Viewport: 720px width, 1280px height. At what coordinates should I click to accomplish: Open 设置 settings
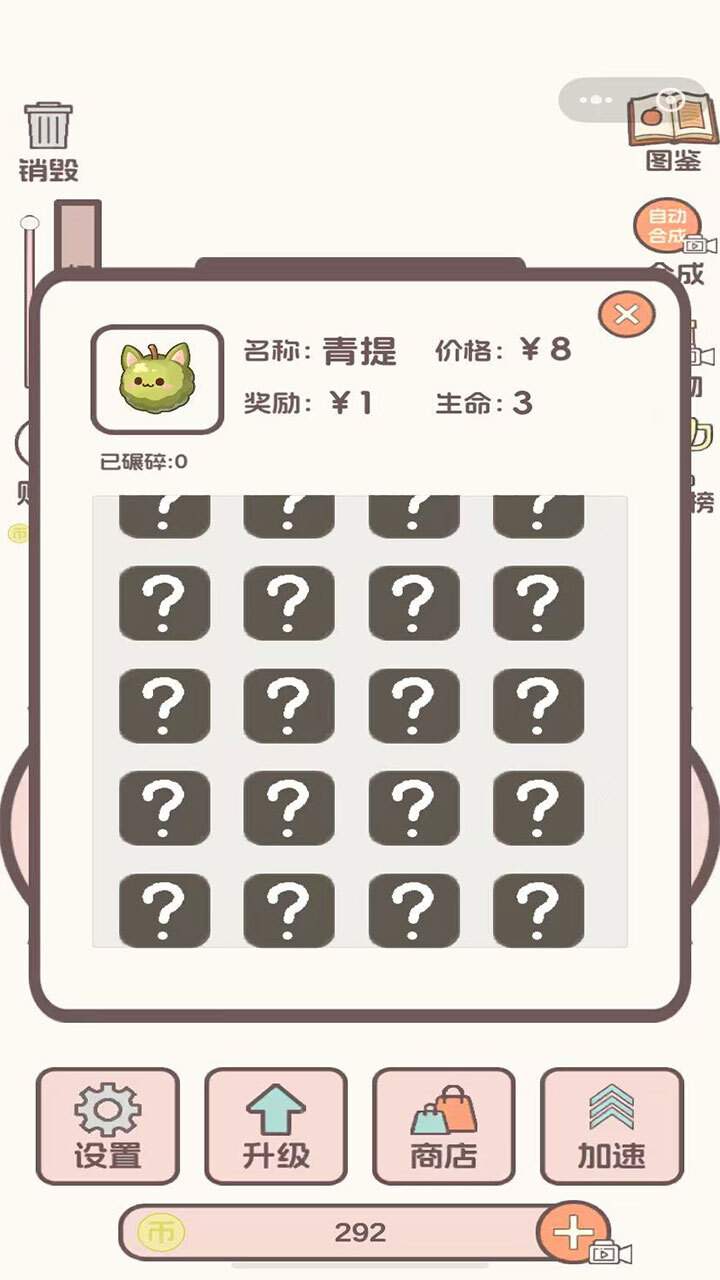[x=108, y=1126]
